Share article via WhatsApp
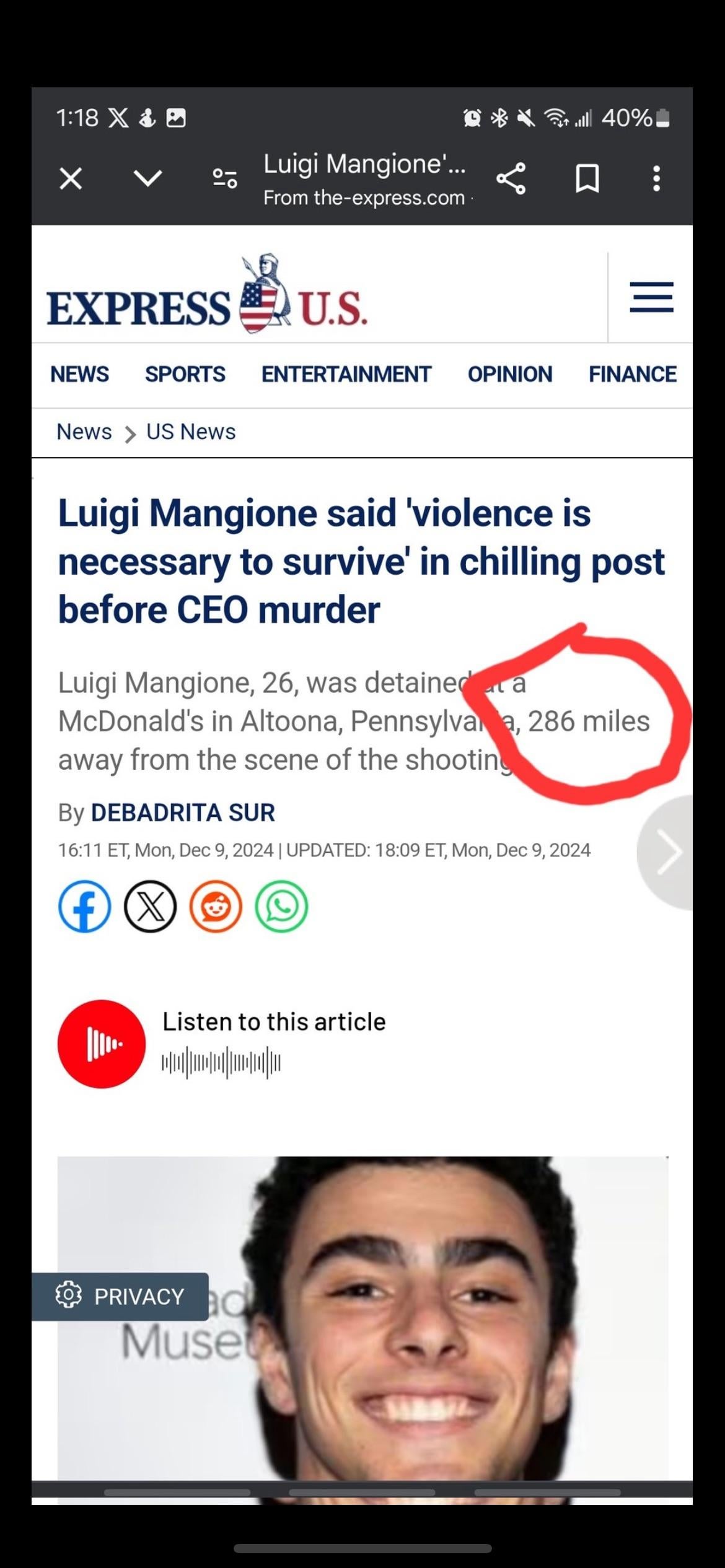This screenshot has height=1568, width=725. click(x=281, y=907)
